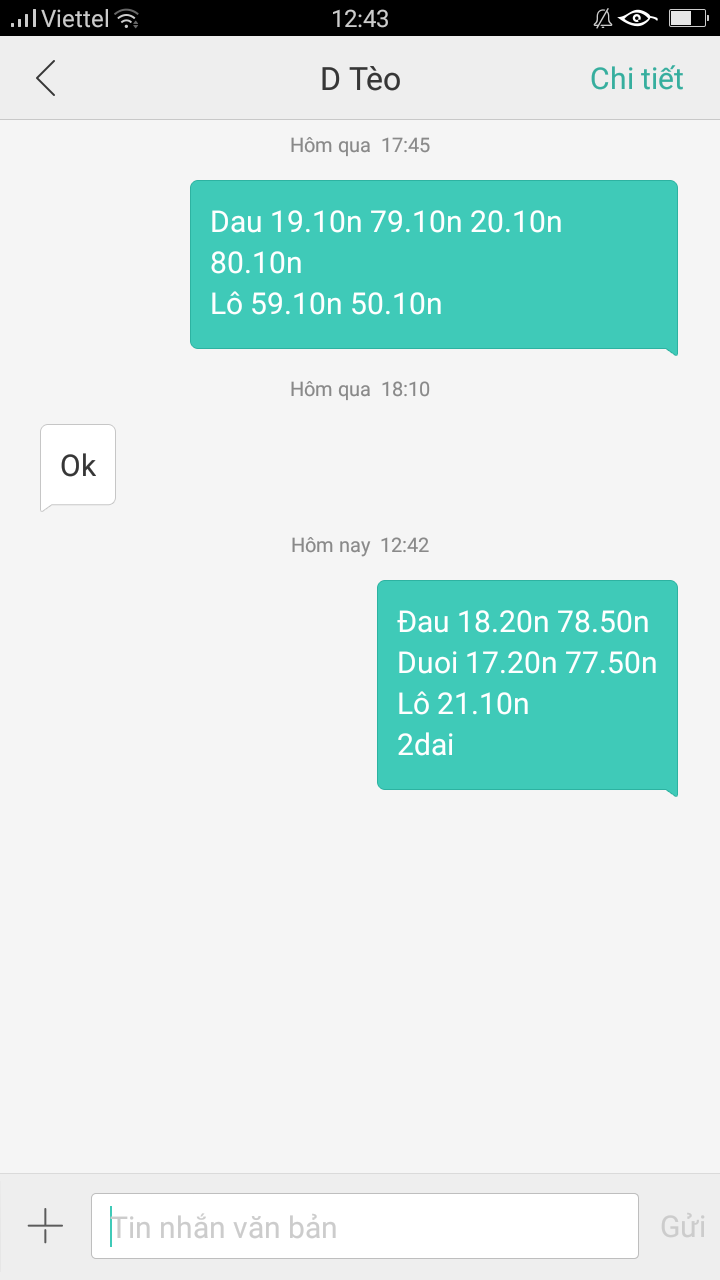Tap the Gửi send button

(x=682, y=1227)
